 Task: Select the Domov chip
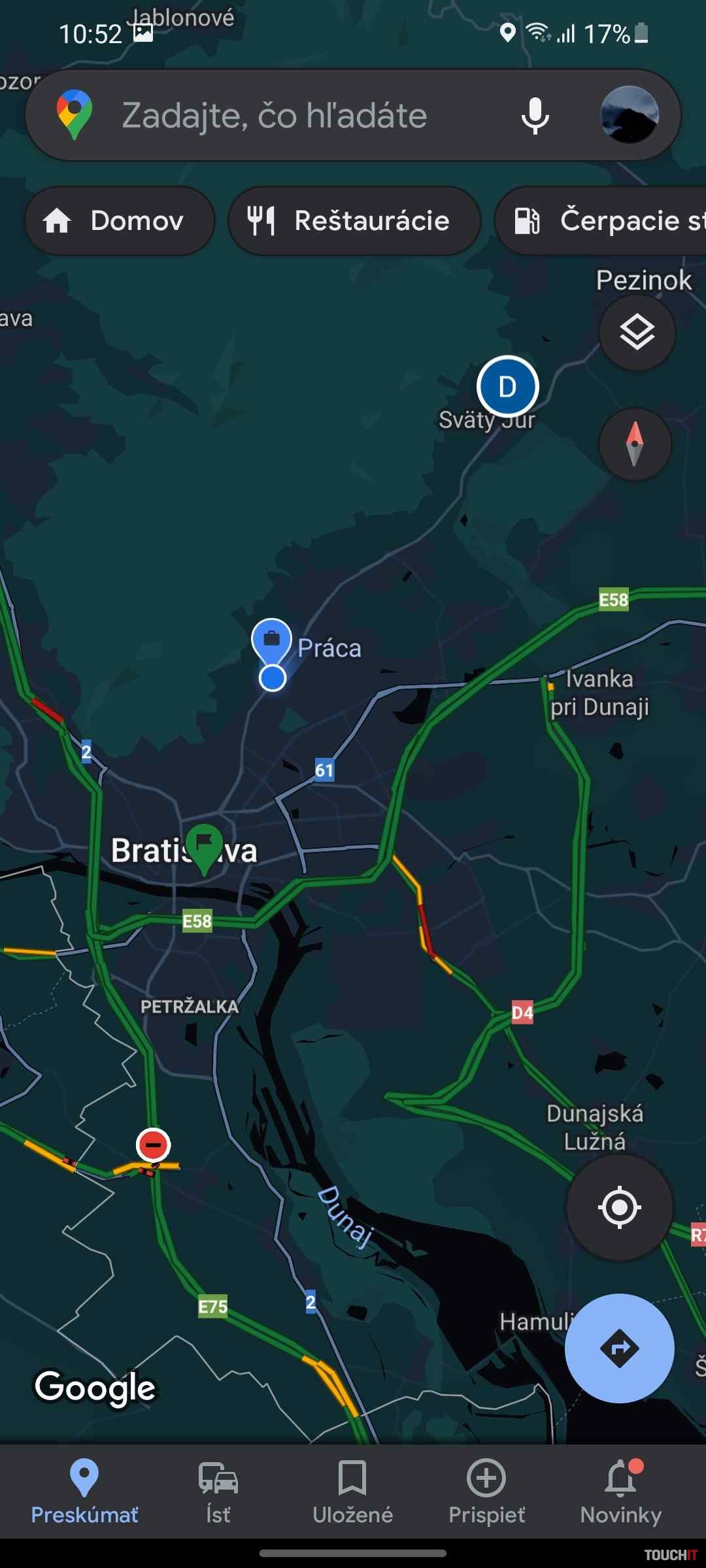tap(120, 221)
